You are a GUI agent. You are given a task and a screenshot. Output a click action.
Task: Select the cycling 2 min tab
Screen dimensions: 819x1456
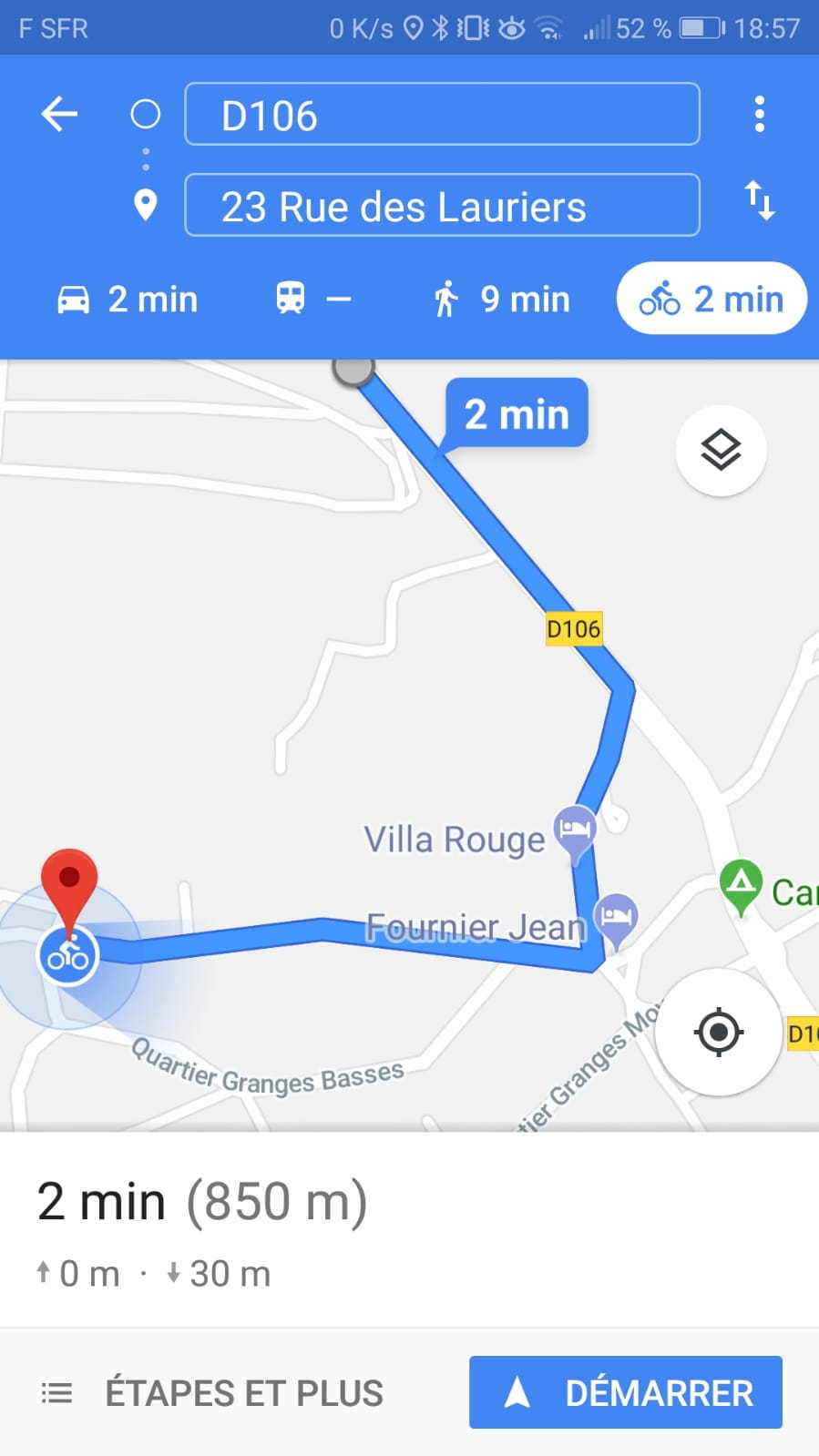[712, 299]
